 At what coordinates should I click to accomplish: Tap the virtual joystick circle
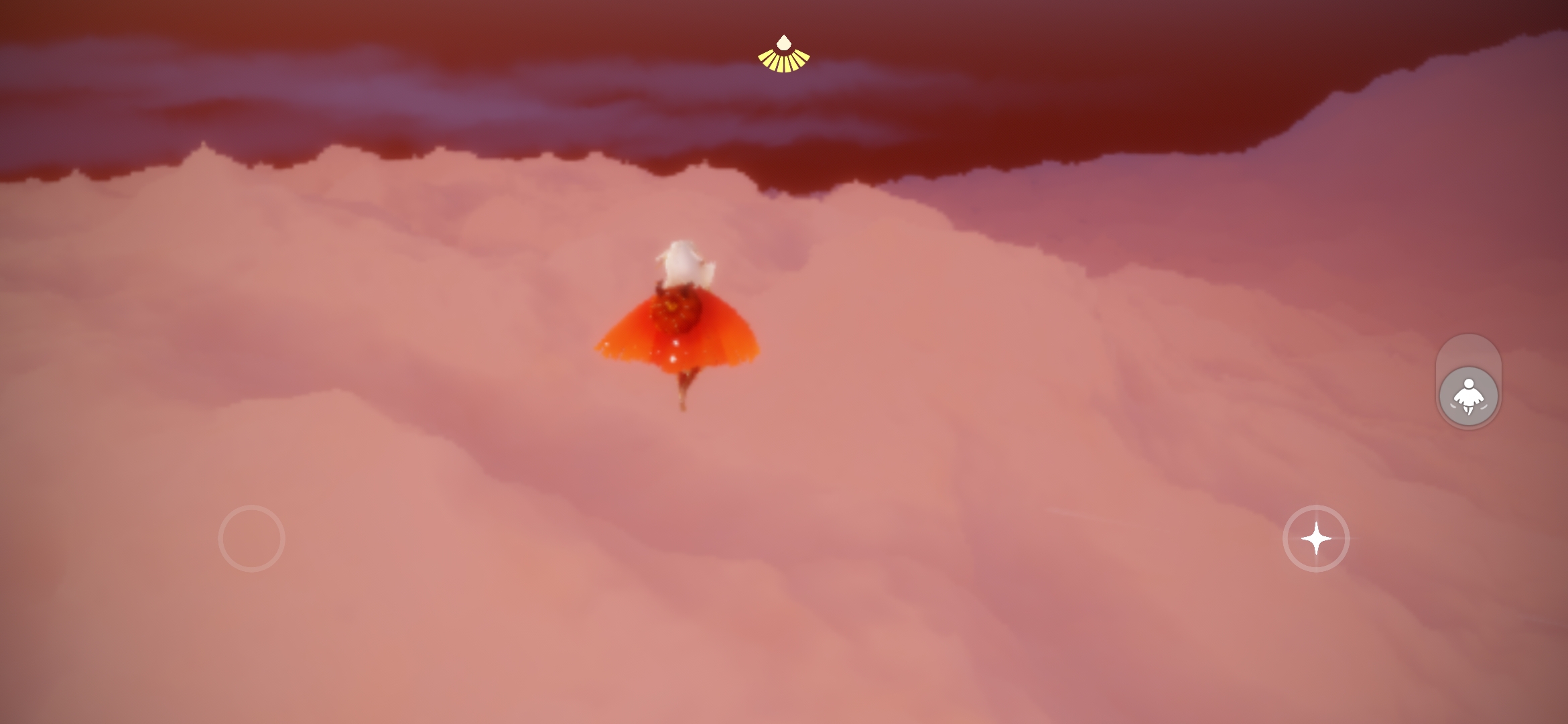tap(251, 538)
